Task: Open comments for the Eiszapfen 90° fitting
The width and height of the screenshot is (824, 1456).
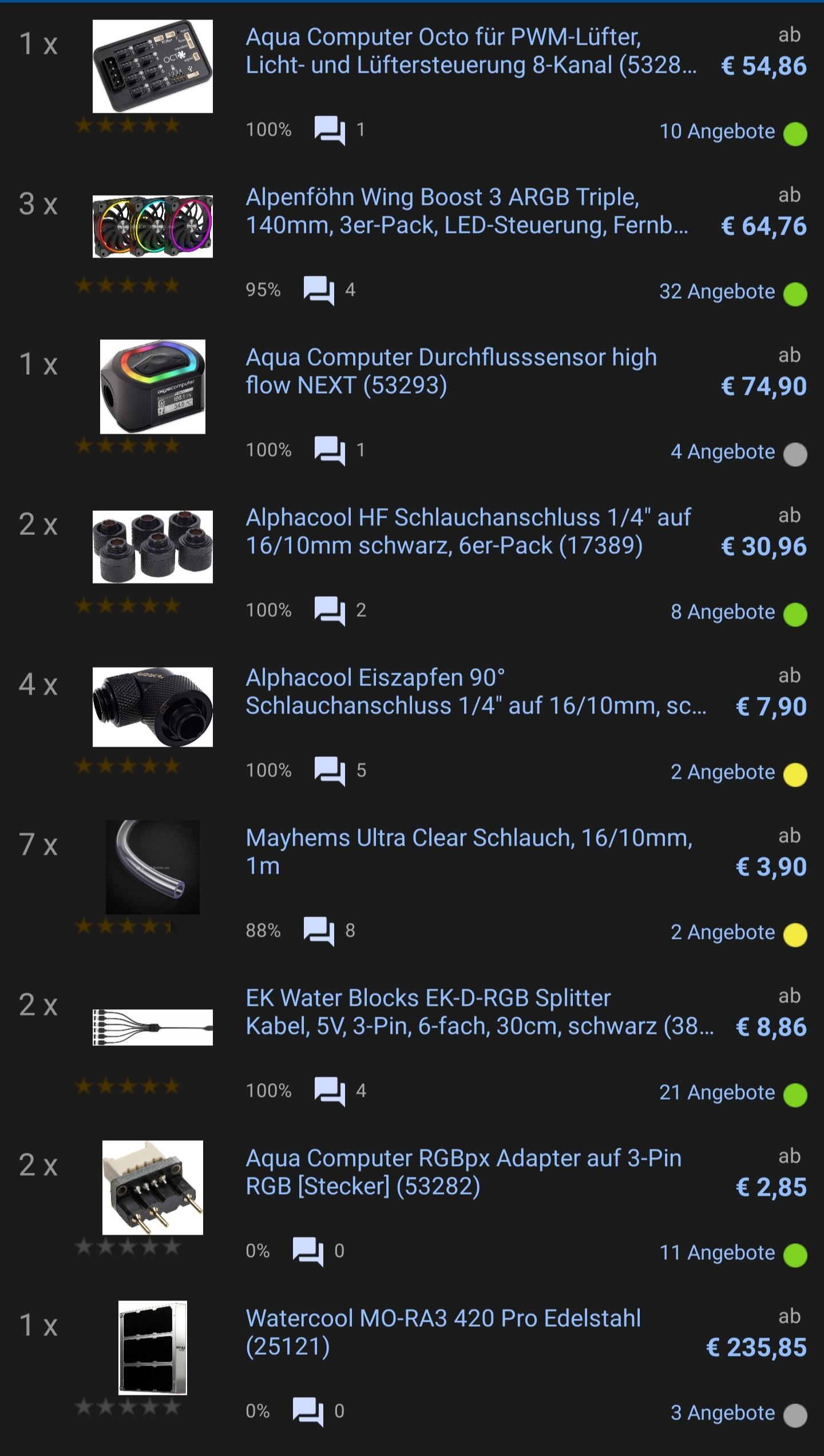Action: 340,771
